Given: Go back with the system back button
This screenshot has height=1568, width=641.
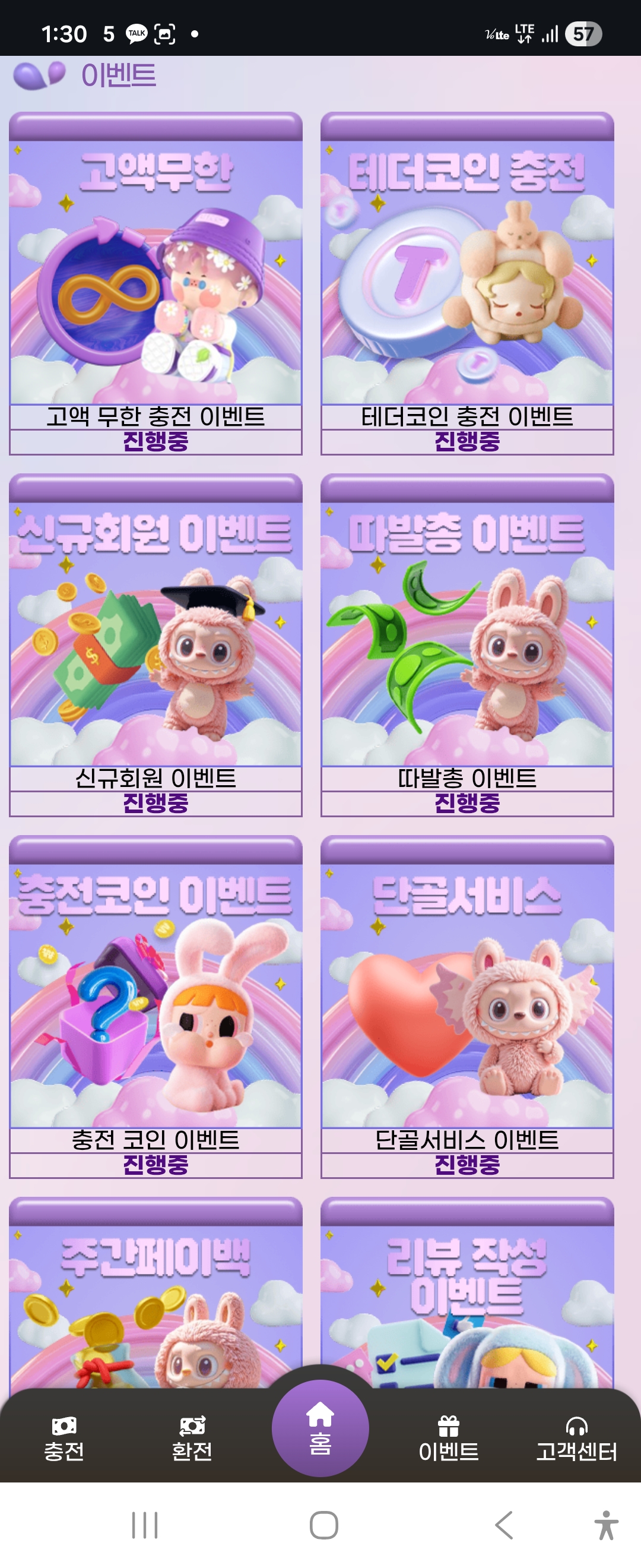Looking at the screenshot, I should coord(504,1525).
